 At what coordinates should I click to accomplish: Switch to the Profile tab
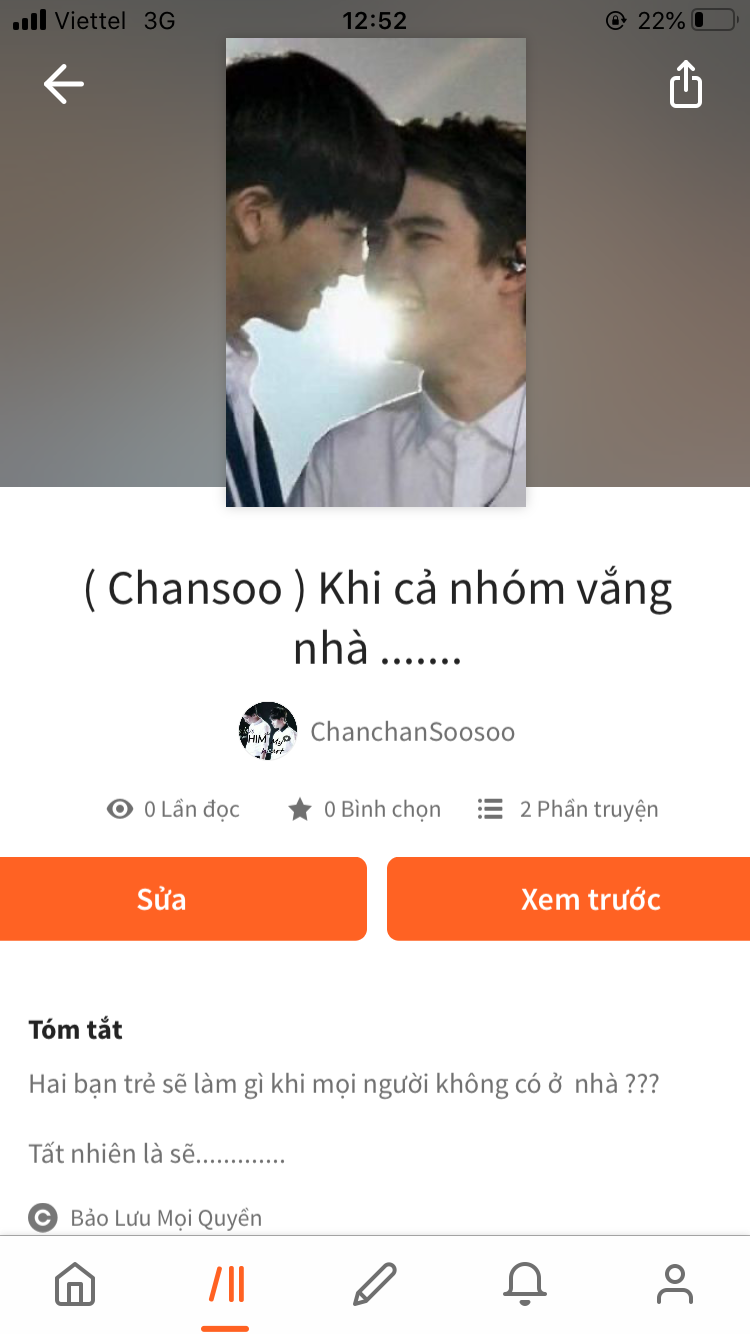tap(675, 1284)
